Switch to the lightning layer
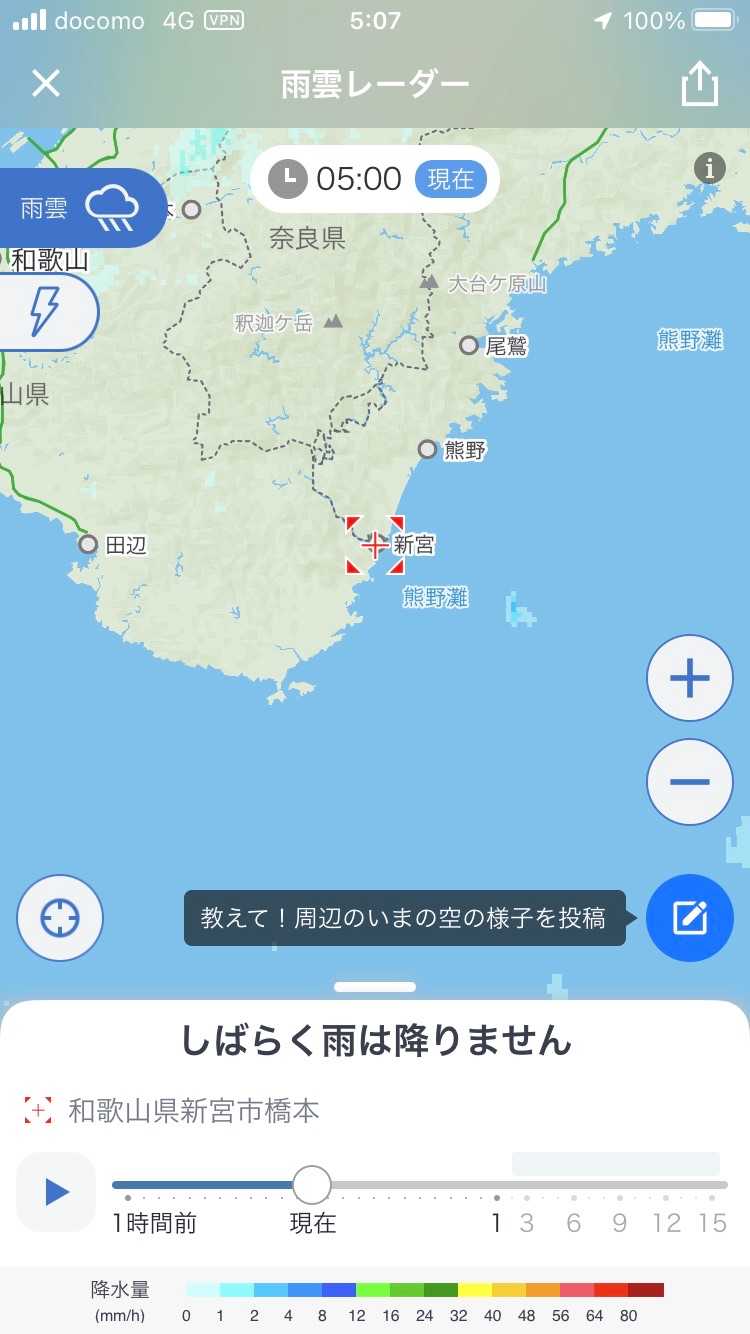Viewport: 750px width, 1334px height. (x=45, y=313)
